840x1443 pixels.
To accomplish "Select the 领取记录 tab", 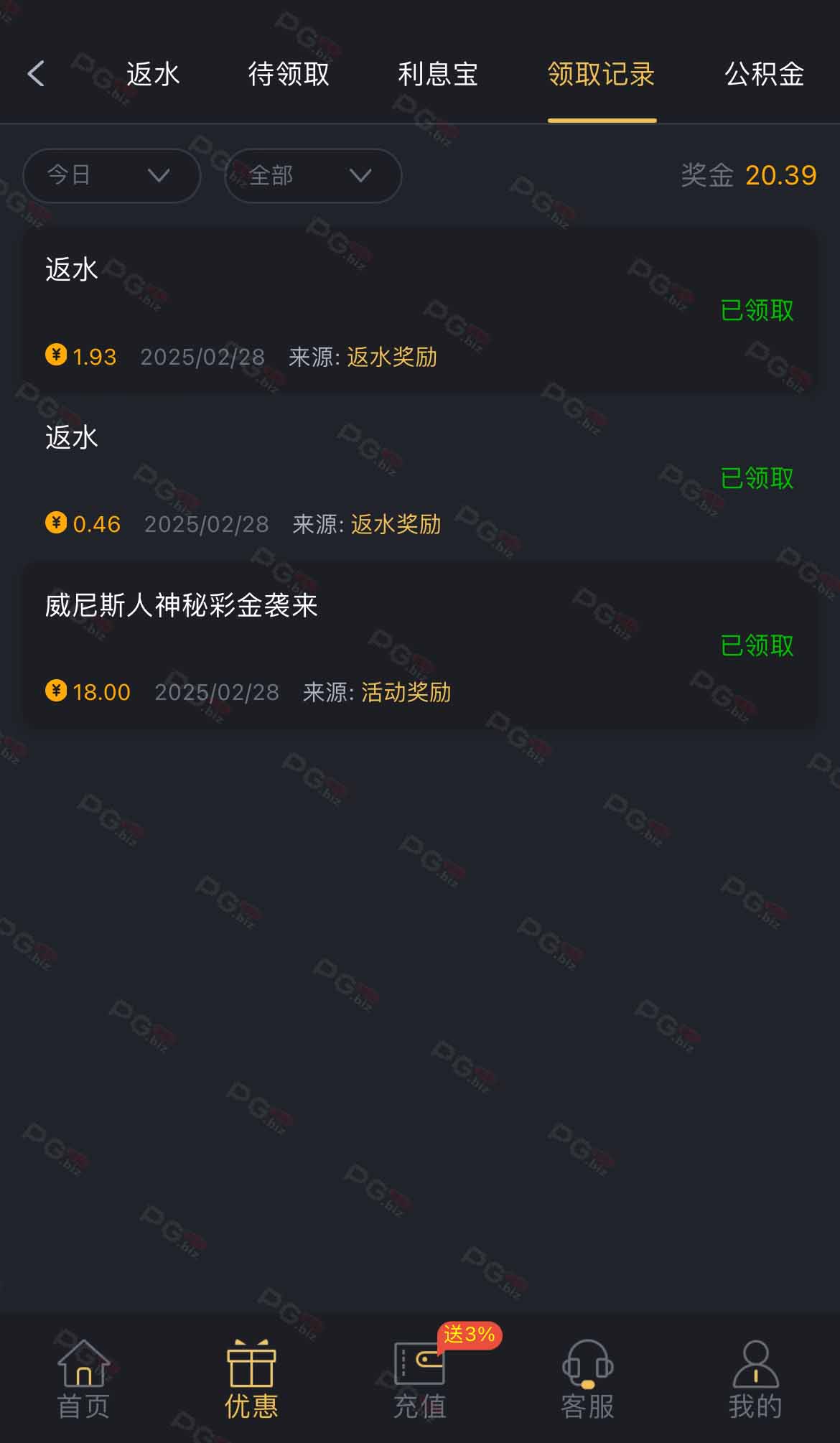I will (x=602, y=74).
